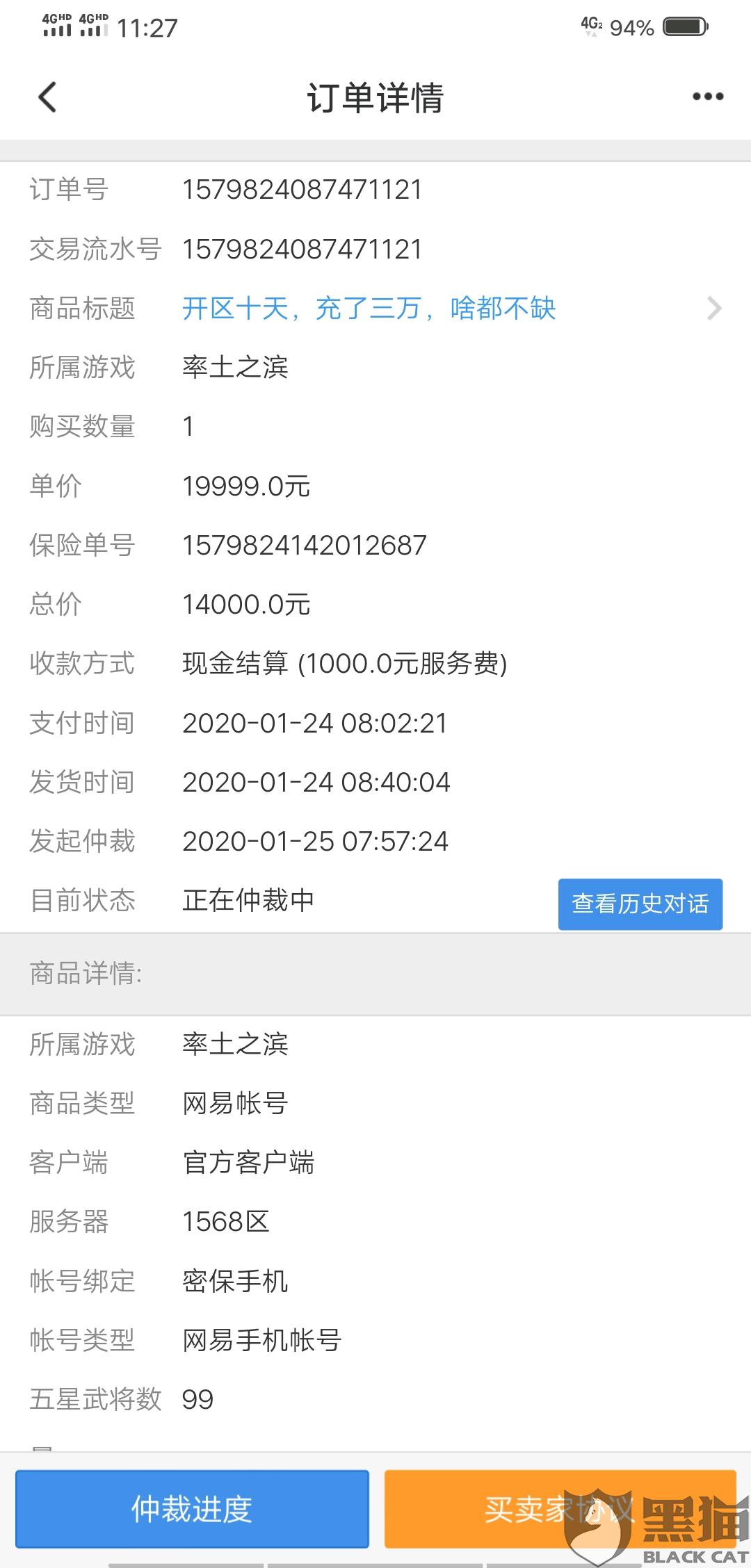
Task: Open the 买卖家协议 agreement button
Action: (x=560, y=1510)
